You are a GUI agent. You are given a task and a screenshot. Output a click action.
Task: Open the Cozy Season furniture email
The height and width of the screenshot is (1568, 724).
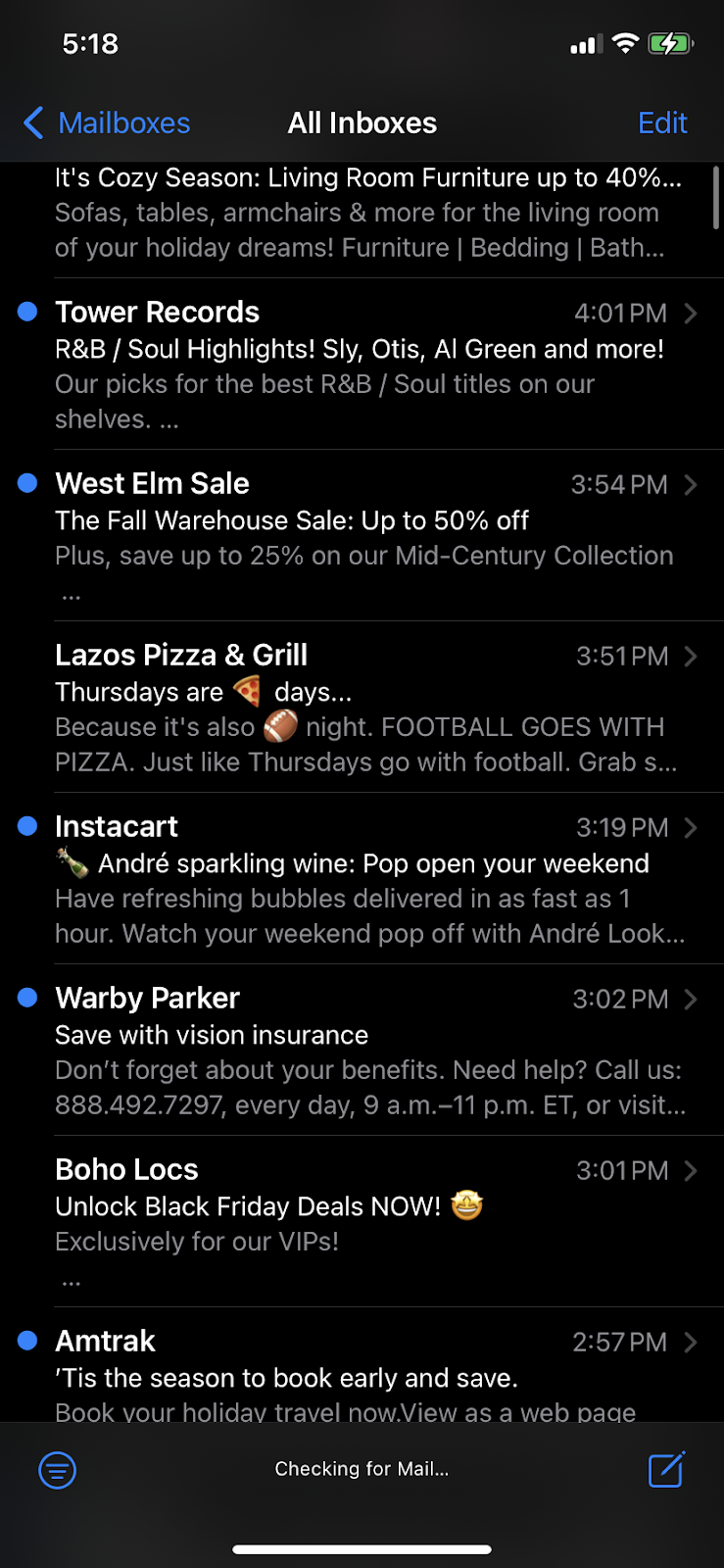(x=367, y=213)
